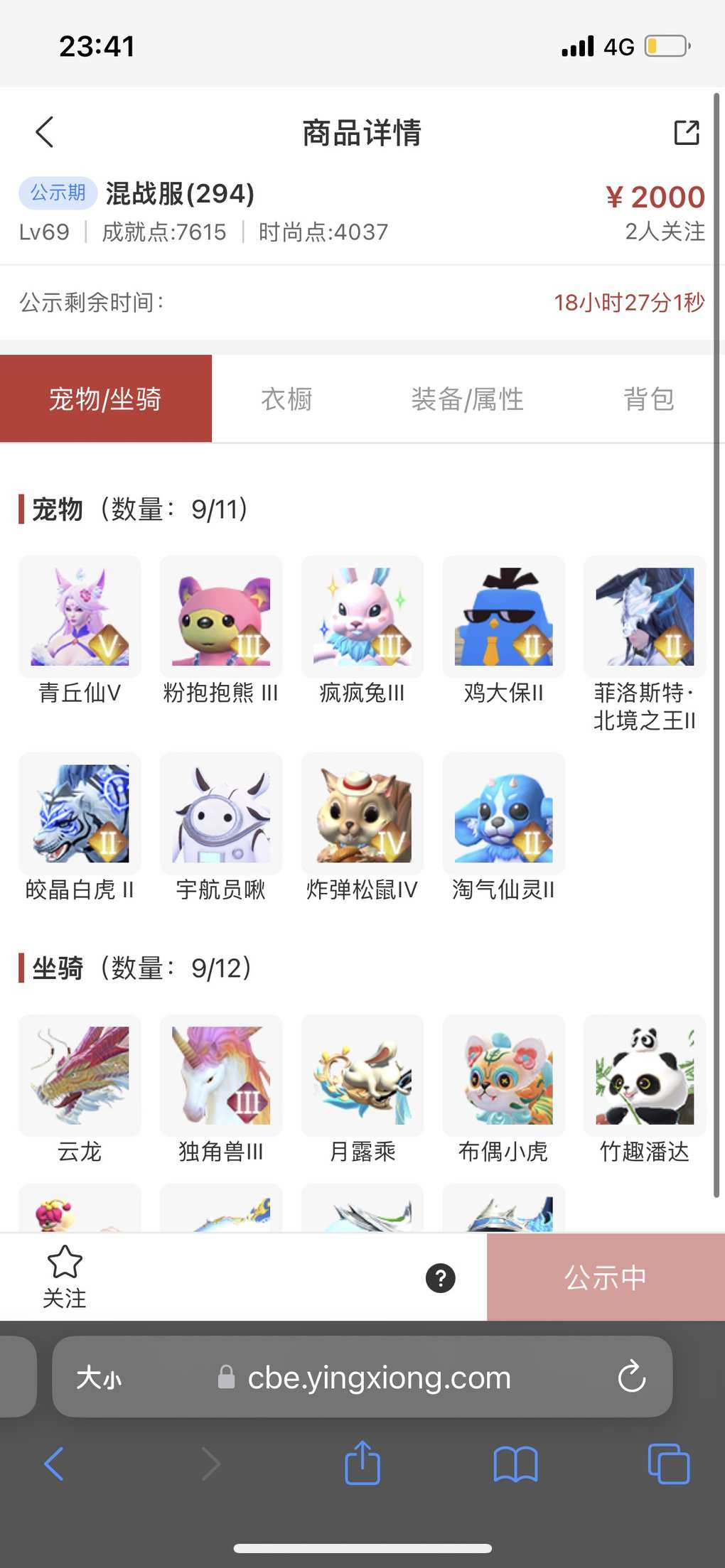Open the 炸弹松鼠IV pet tile
Image resolution: width=725 pixels, height=1568 pixels.
coord(362,813)
